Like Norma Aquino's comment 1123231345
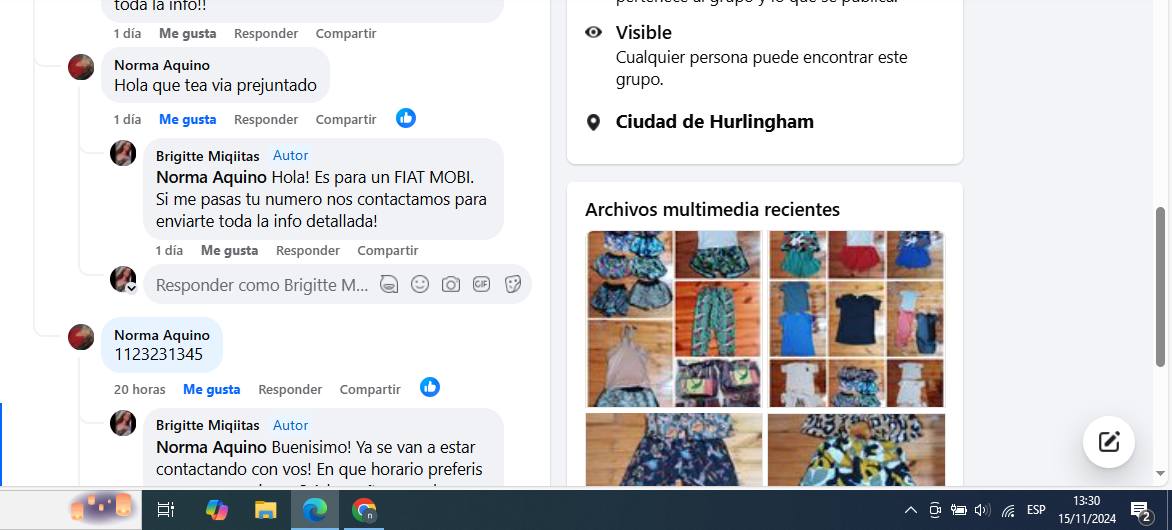This screenshot has height=530, width=1172. [x=211, y=389]
